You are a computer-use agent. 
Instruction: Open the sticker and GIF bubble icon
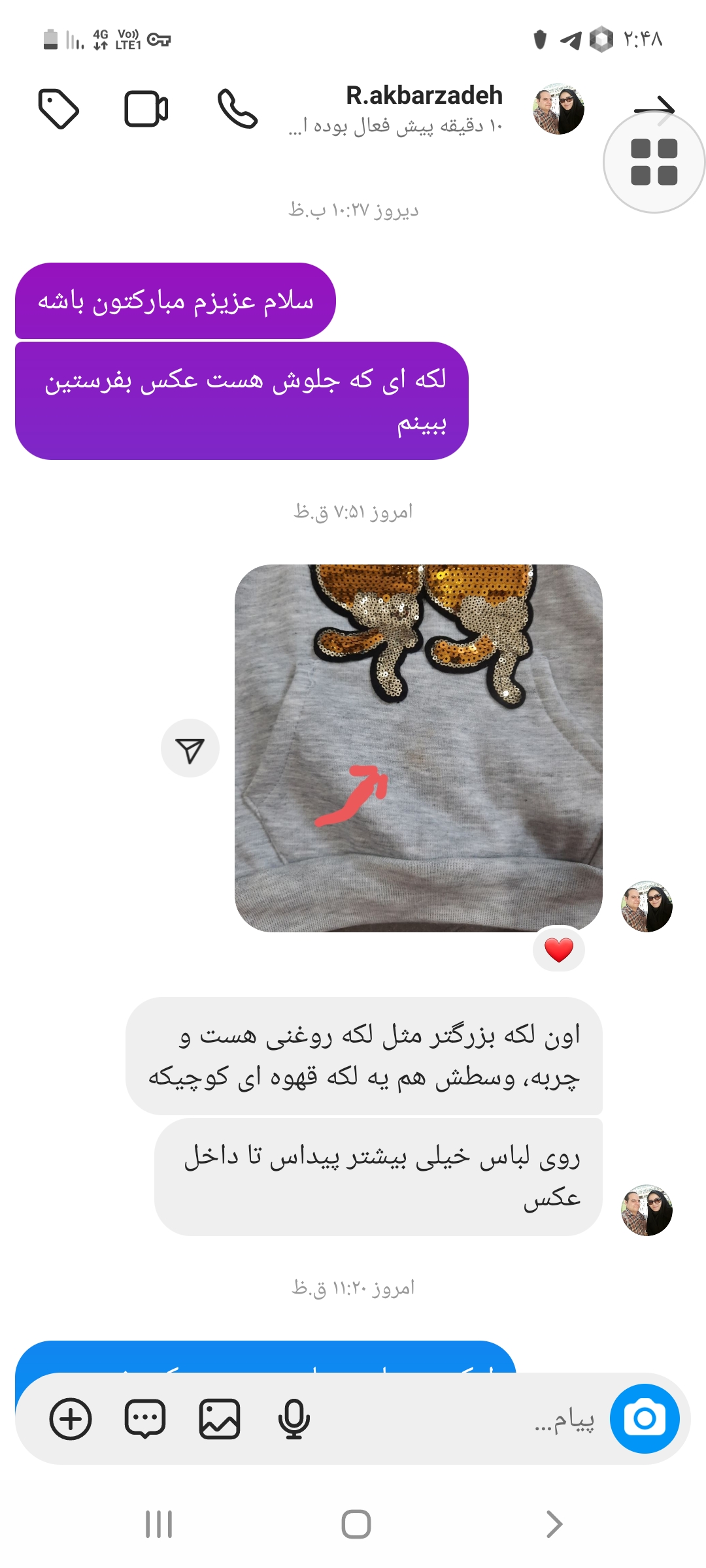(x=145, y=1419)
